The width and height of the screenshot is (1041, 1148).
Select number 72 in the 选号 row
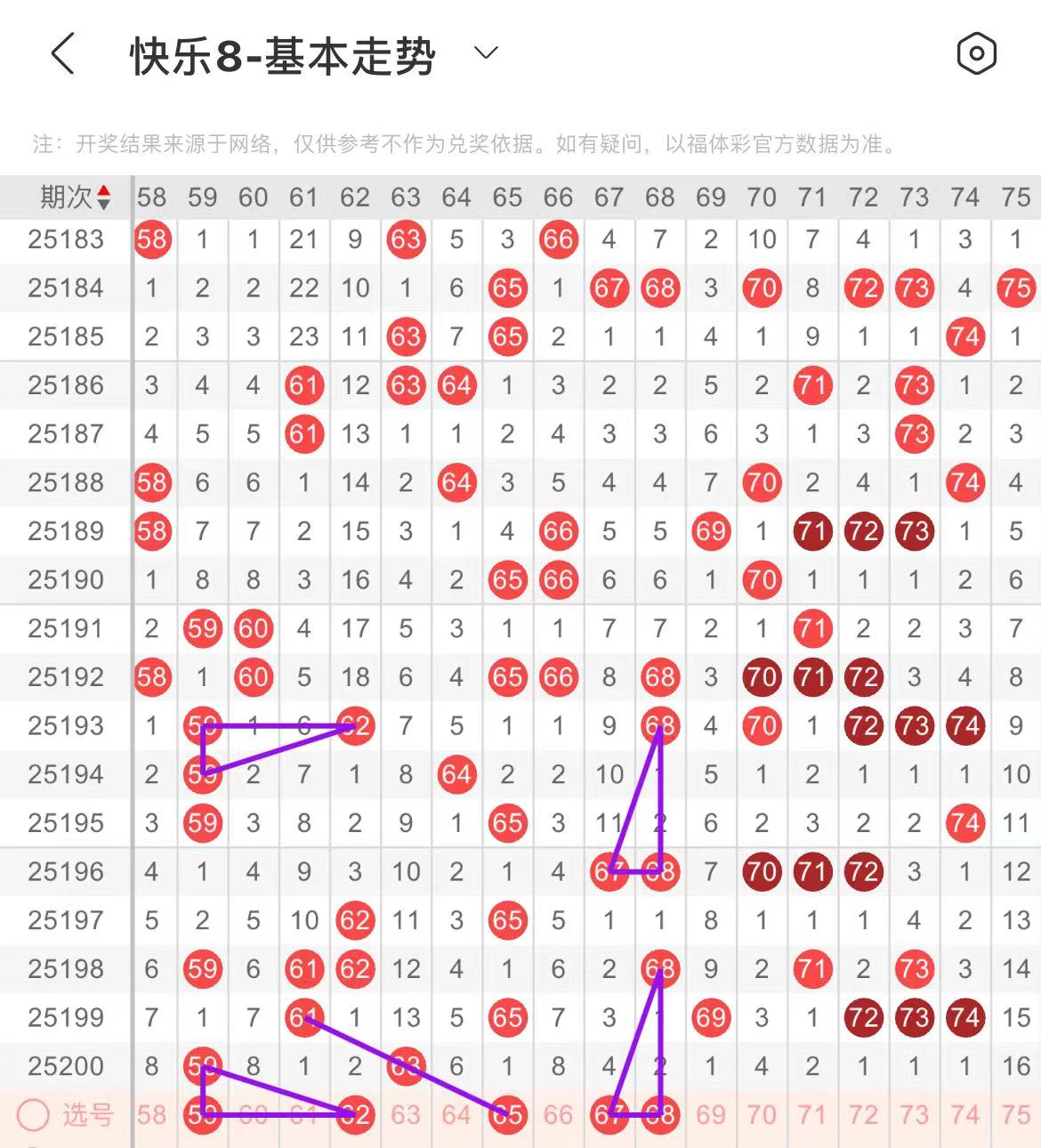[x=863, y=1114]
